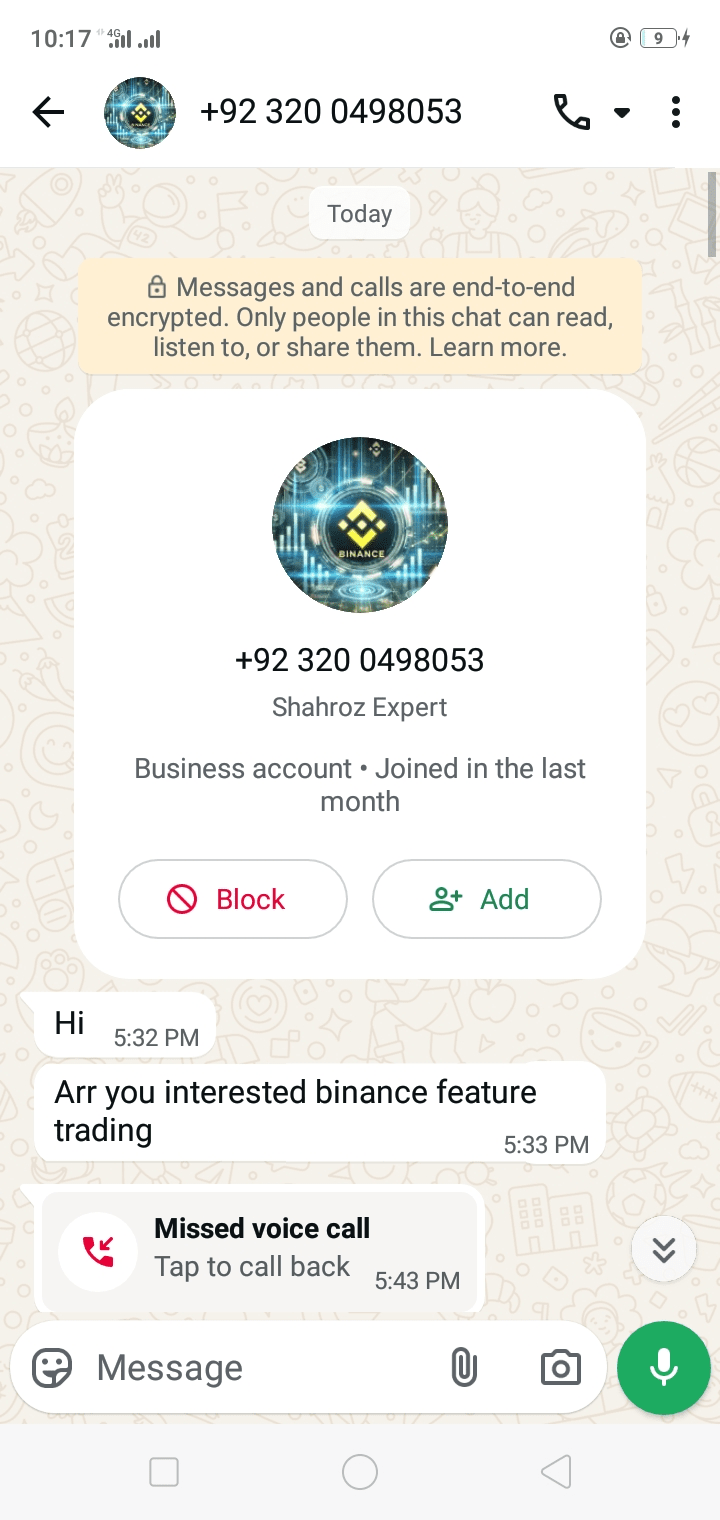Record a voice message with the microphone
This screenshot has height=1520, width=720.
click(664, 1367)
